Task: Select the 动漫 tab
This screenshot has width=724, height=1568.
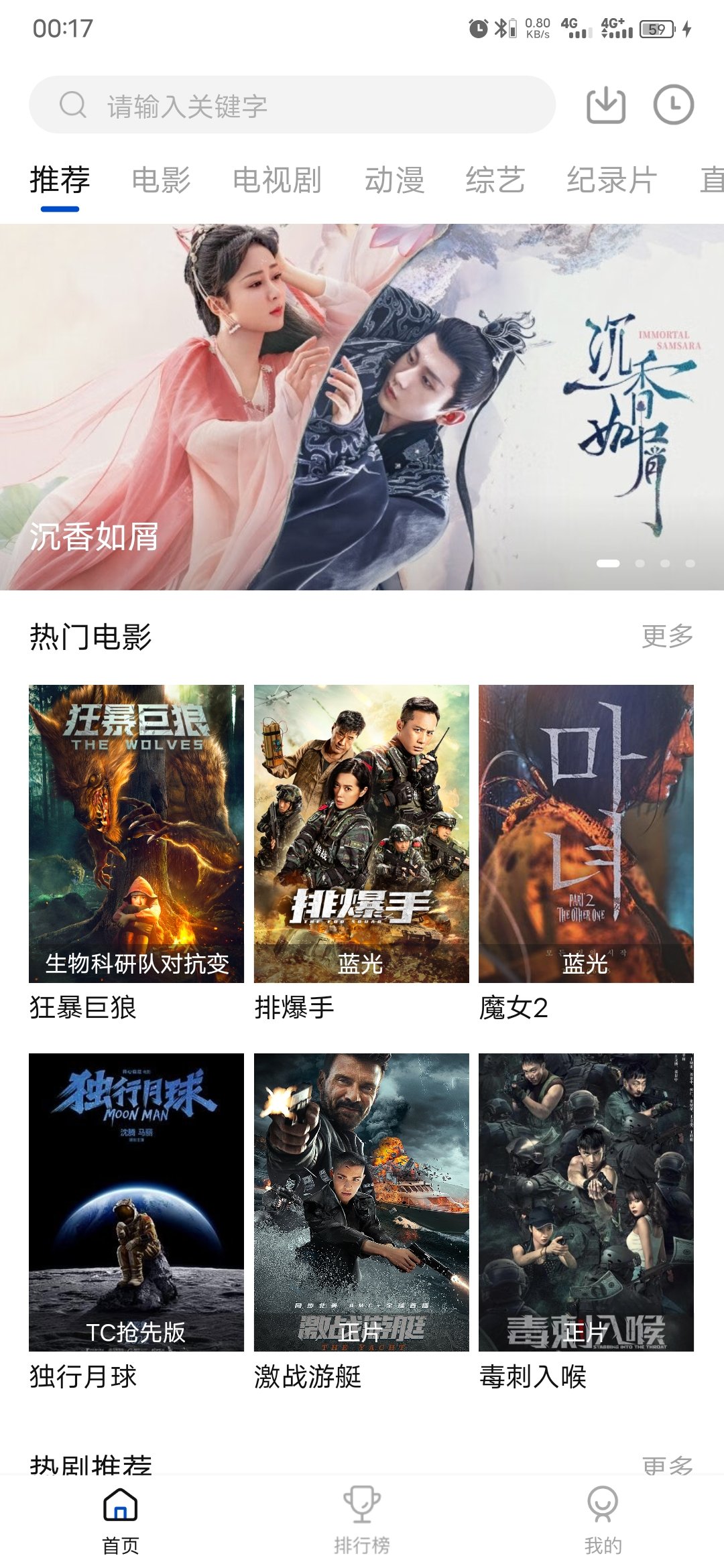Action: 394,180
